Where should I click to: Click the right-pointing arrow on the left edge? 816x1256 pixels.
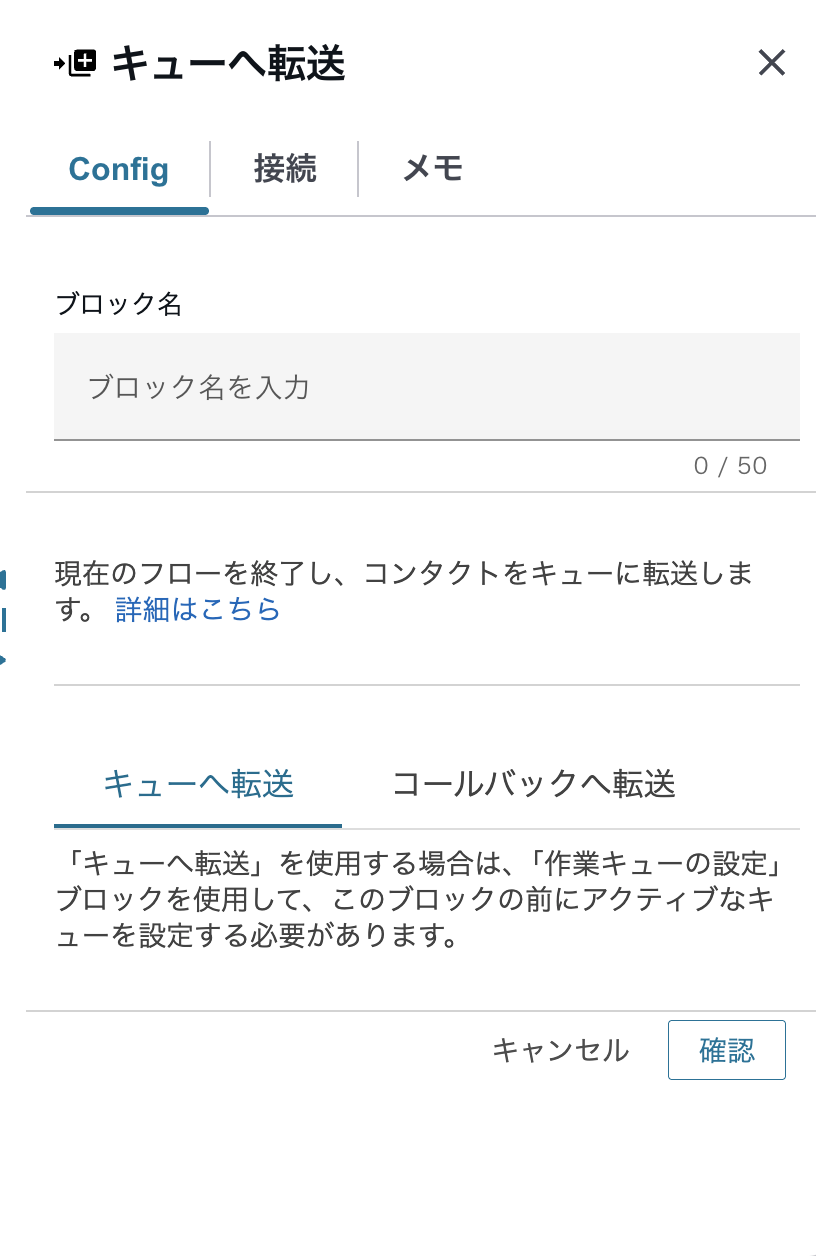click(3, 660)
